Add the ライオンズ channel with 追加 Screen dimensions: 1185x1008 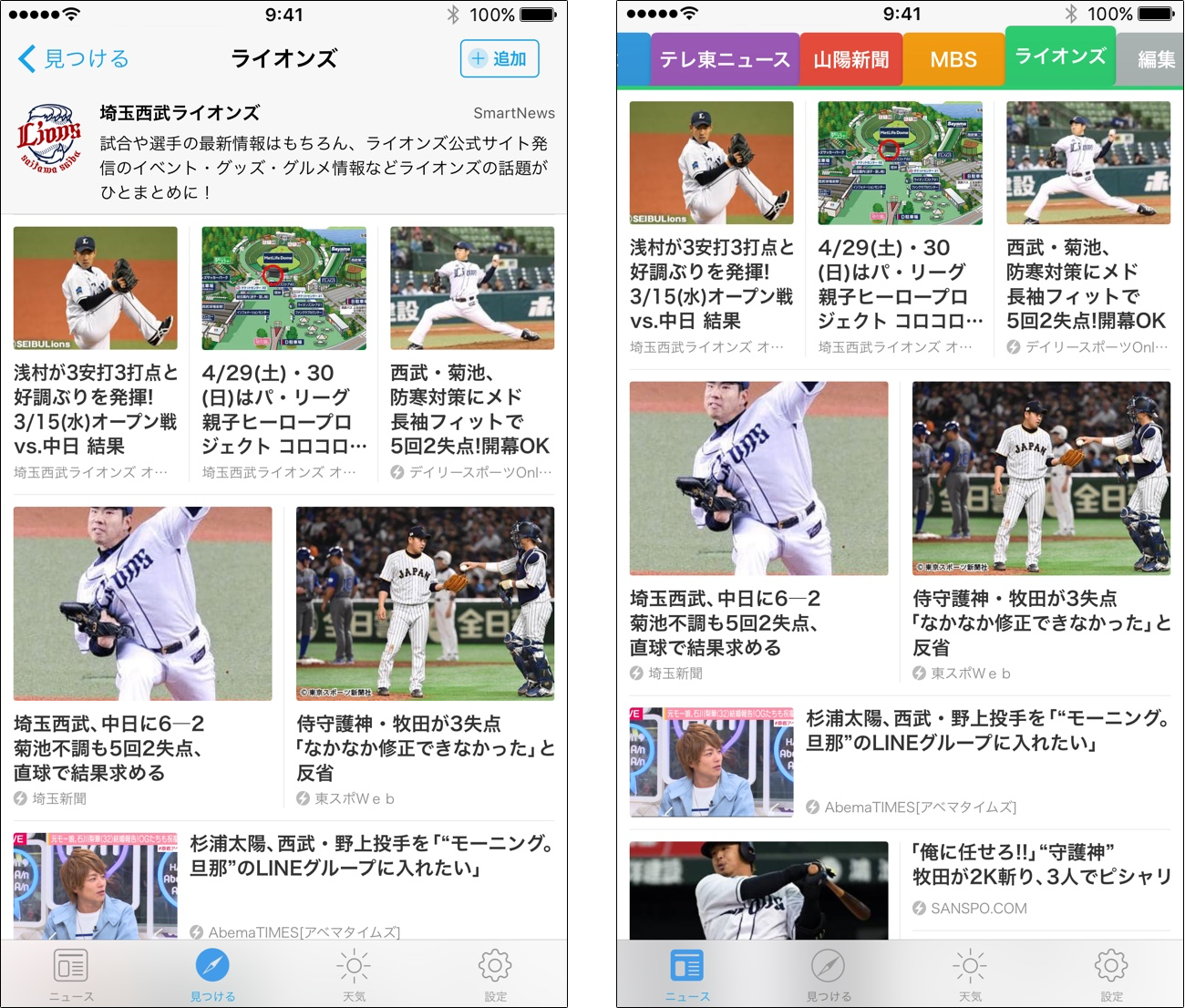[500, 59]
